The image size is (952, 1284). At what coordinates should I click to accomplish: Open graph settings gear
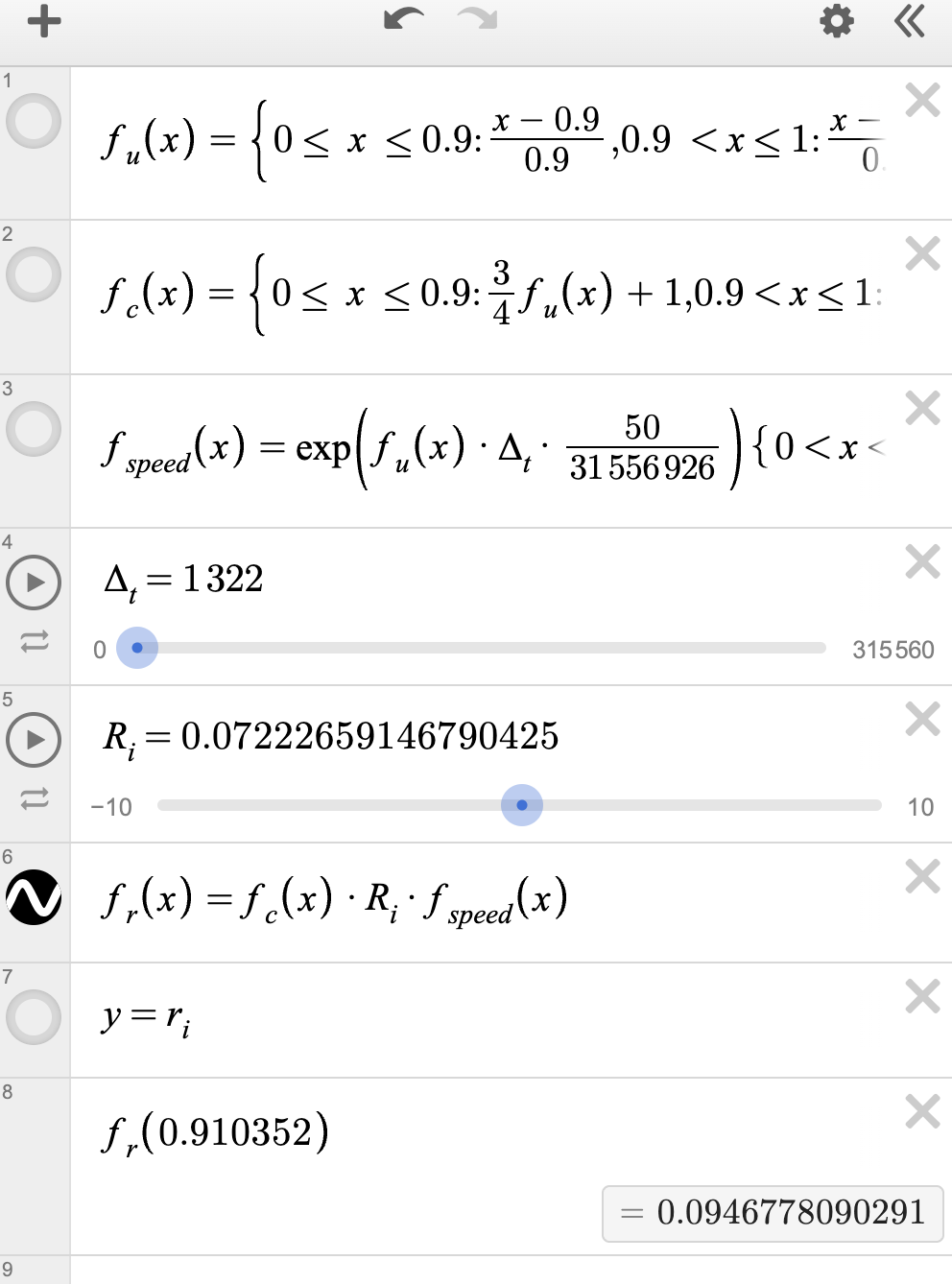(837, 21)
